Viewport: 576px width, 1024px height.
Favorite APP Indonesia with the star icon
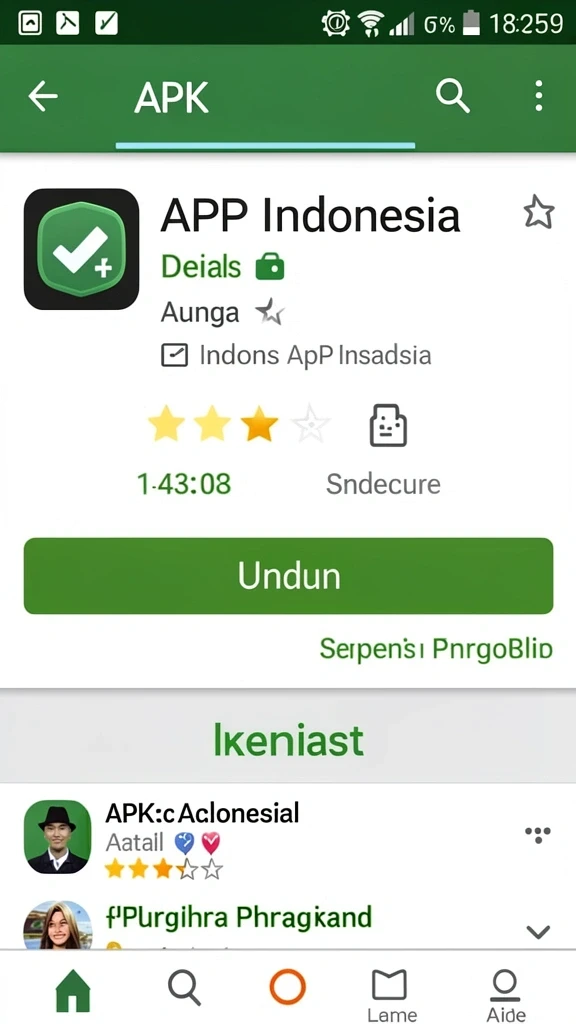[539, 212]
